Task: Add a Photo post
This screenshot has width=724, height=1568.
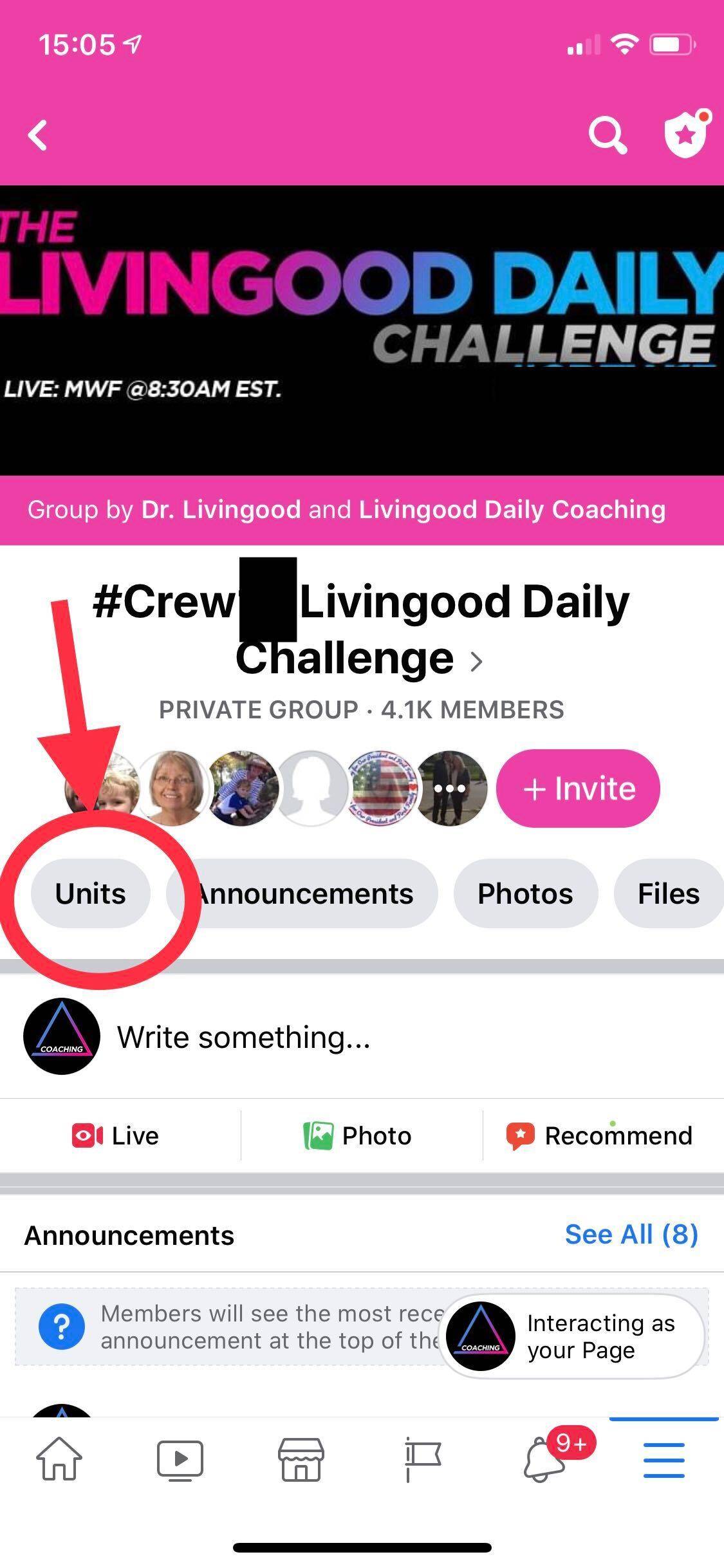Action: [358, 1135]
